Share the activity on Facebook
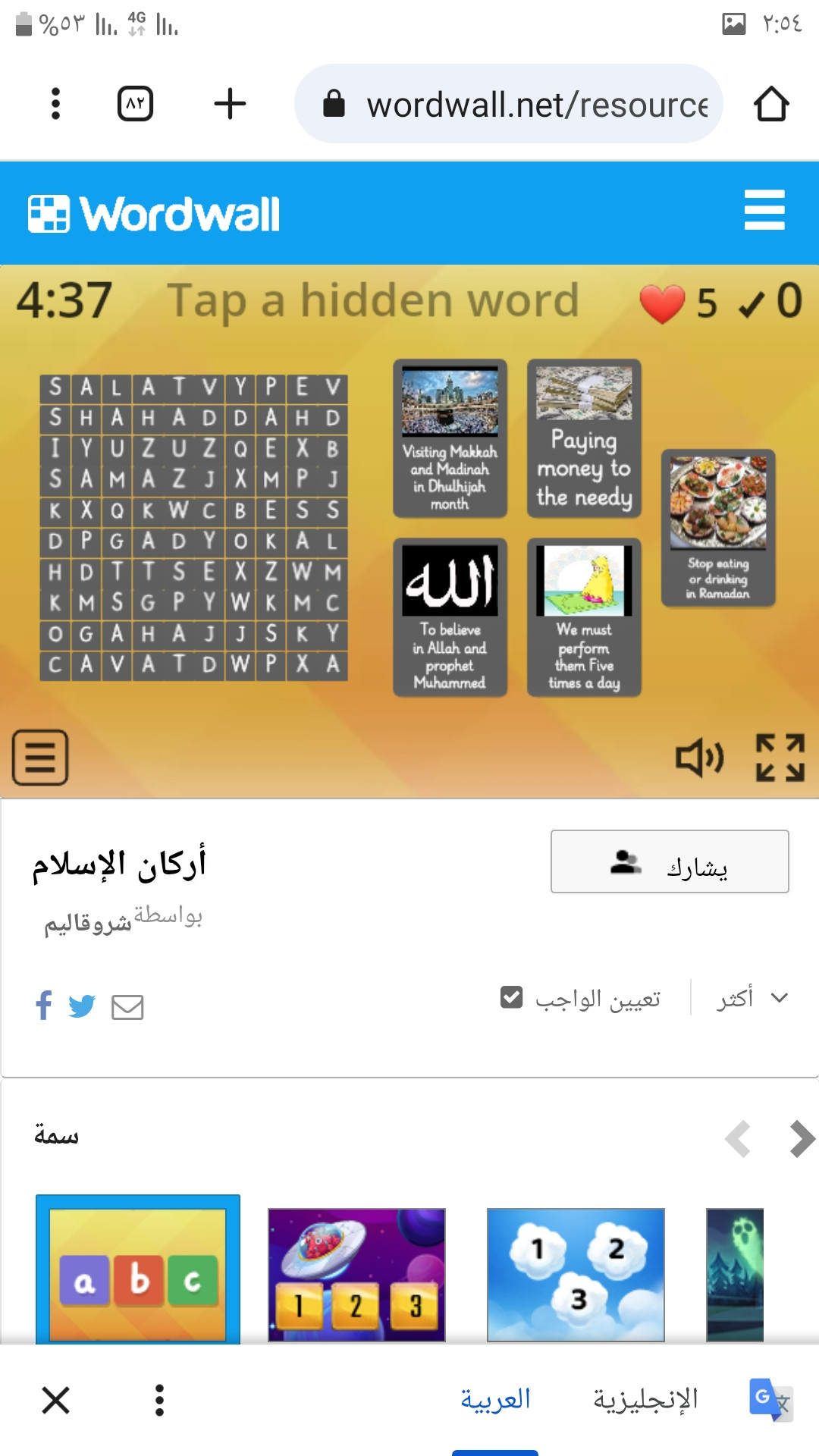Viewport: 819px width, 1456px height. tap(44, 1006)
